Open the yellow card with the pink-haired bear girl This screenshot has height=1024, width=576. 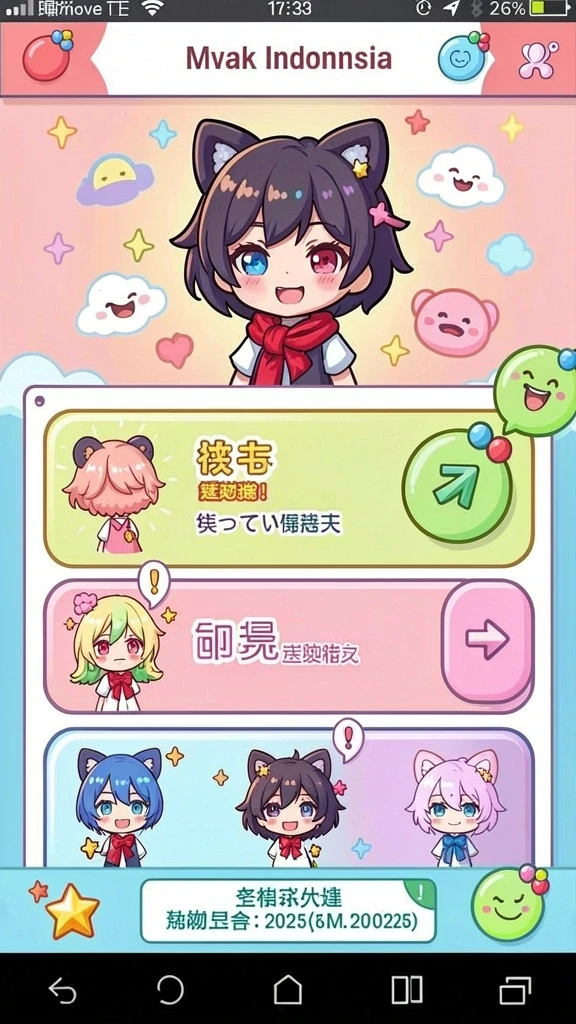tap(288, 488)
